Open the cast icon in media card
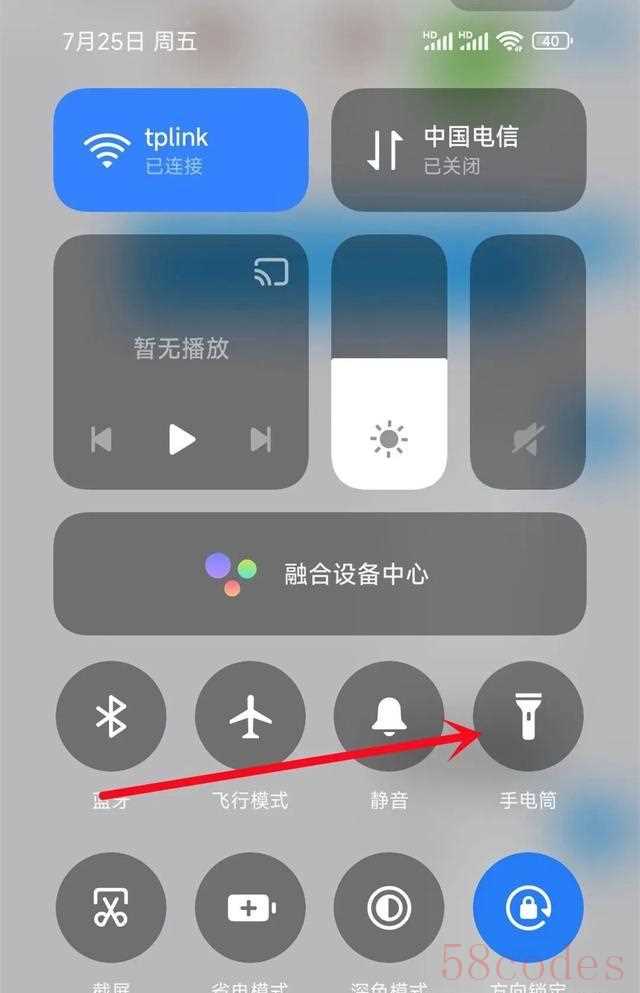This screenshot has height=993, width=640. pyautogui.click(x=271, y=271)
